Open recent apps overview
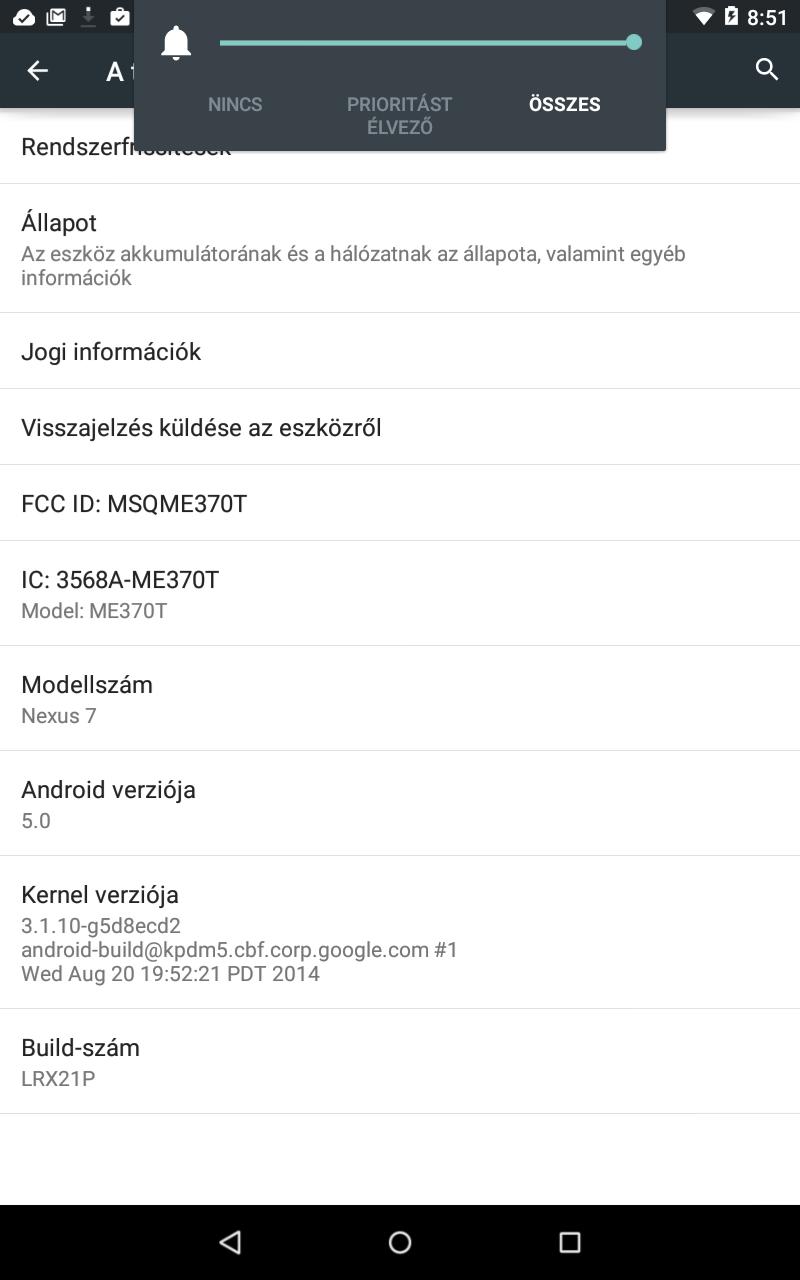This screenshot has height=1280, width=800. [x=569, y=1242]
